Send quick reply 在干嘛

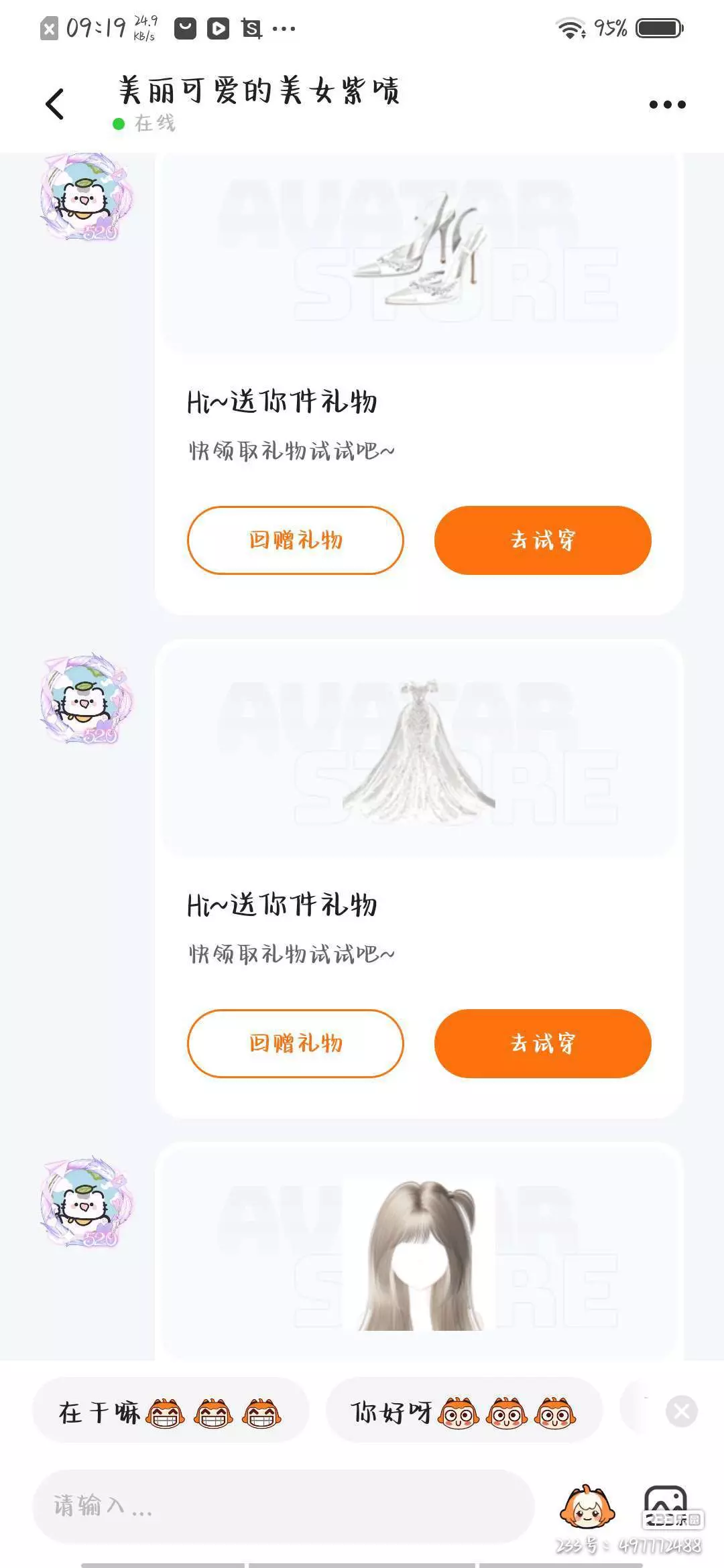point(170,1413)
